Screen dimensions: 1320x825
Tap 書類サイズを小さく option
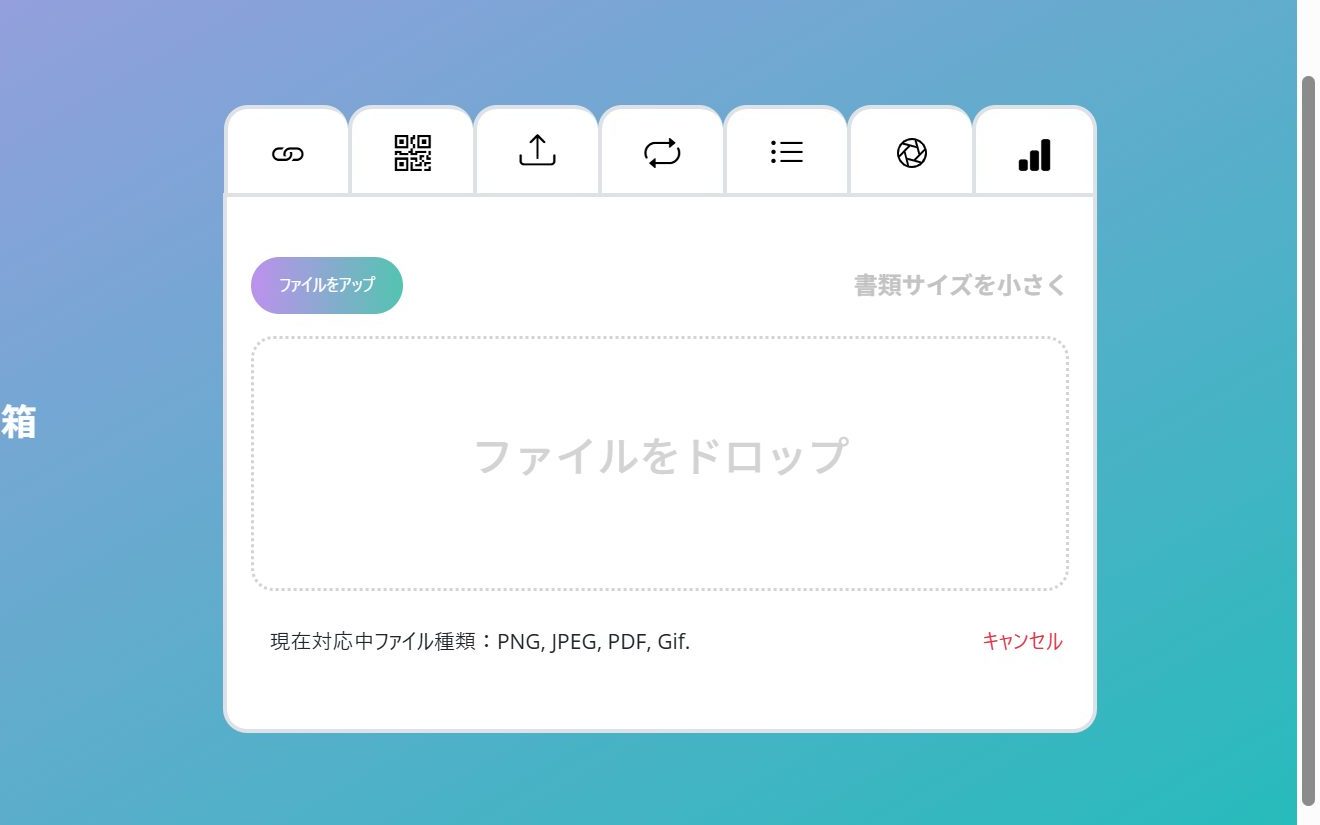click(x=959, y=285)
